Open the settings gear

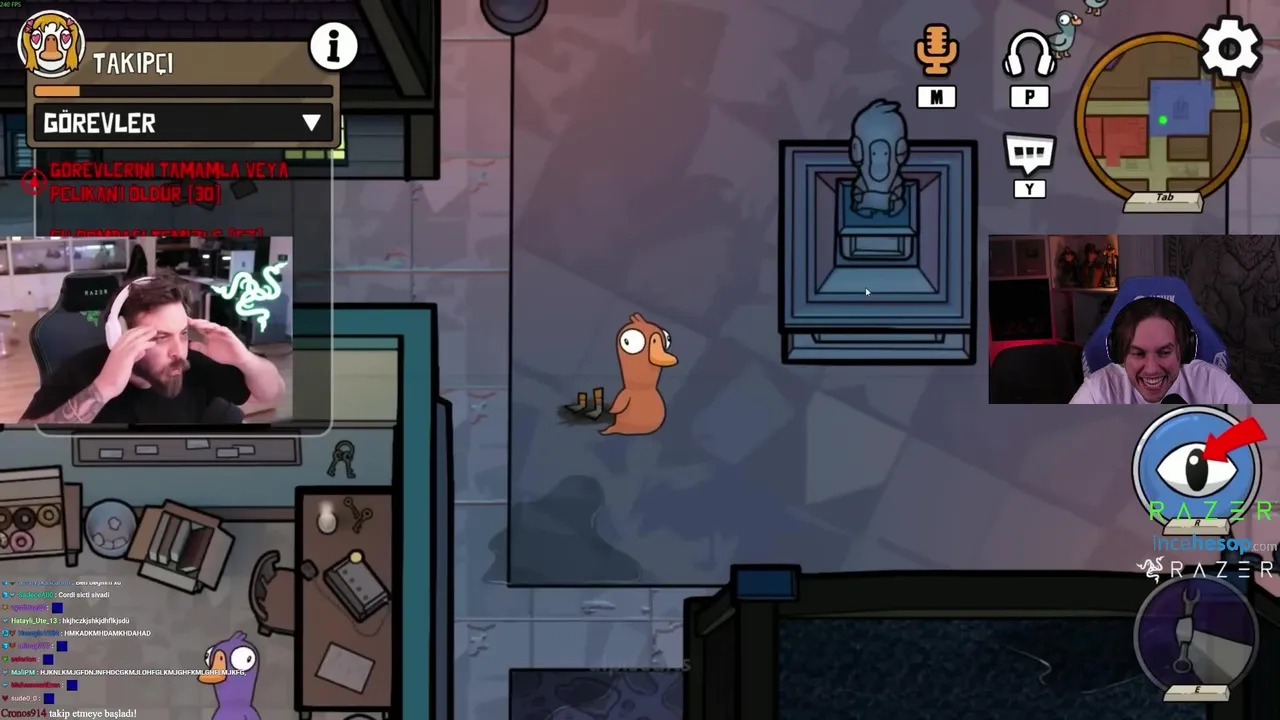[x=1230, y=47]
